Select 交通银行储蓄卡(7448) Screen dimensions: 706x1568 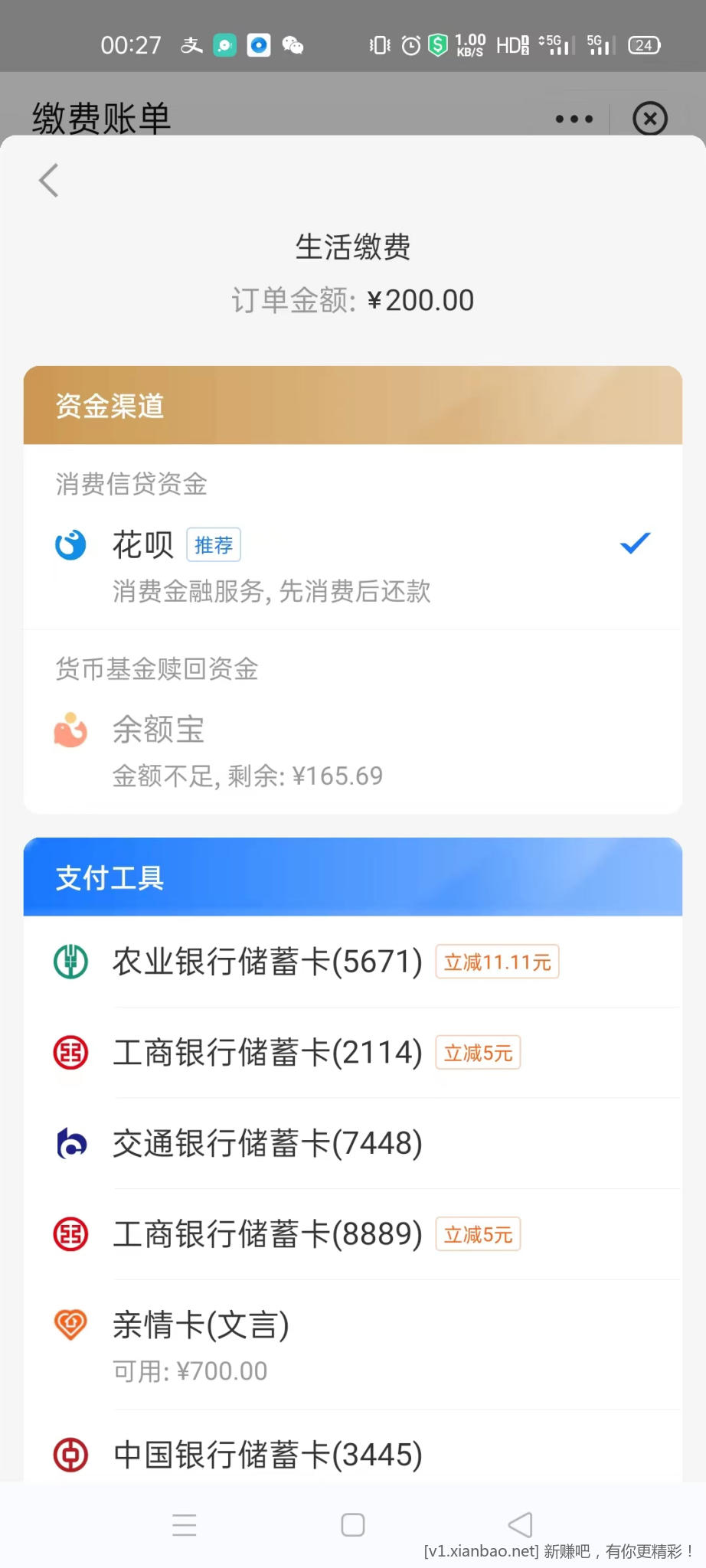352,1143
